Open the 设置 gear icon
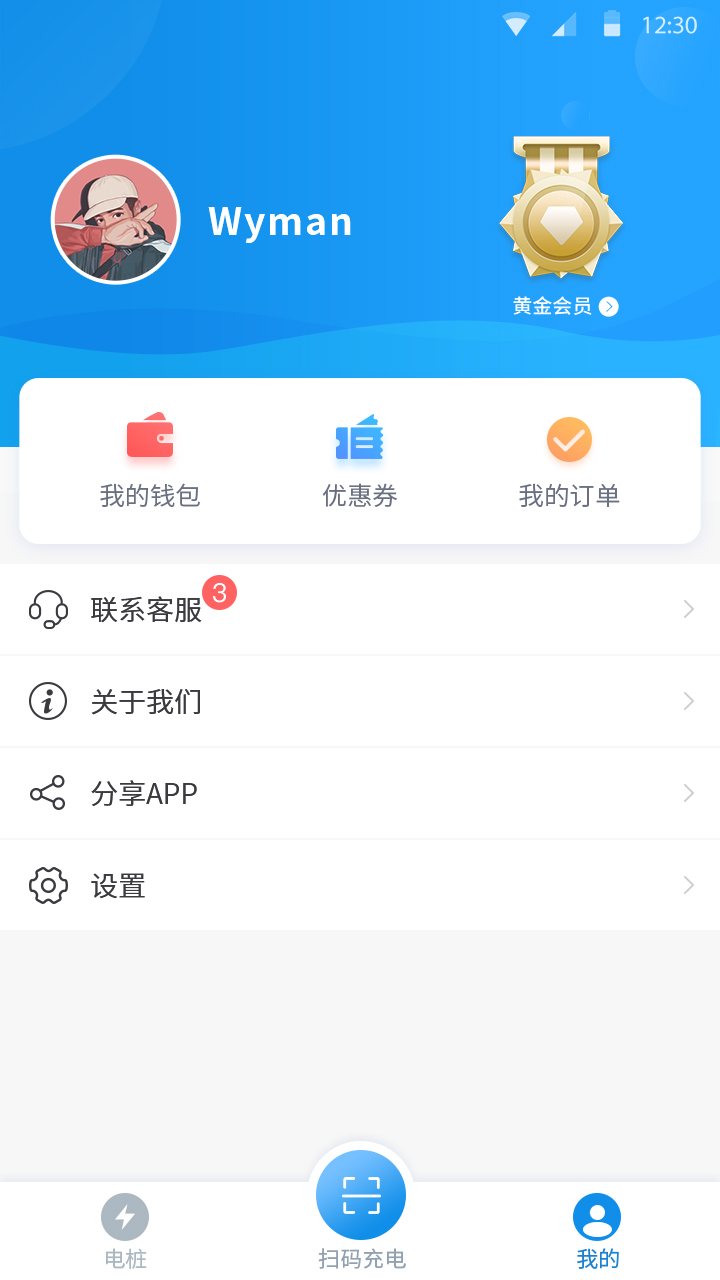Viewport: 720px width, 1280px height. 48,885
